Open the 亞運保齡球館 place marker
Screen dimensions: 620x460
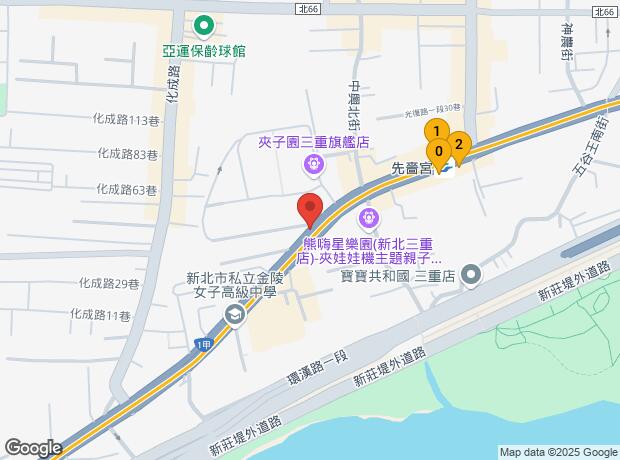pyautogui.click(x=204, y=27)
